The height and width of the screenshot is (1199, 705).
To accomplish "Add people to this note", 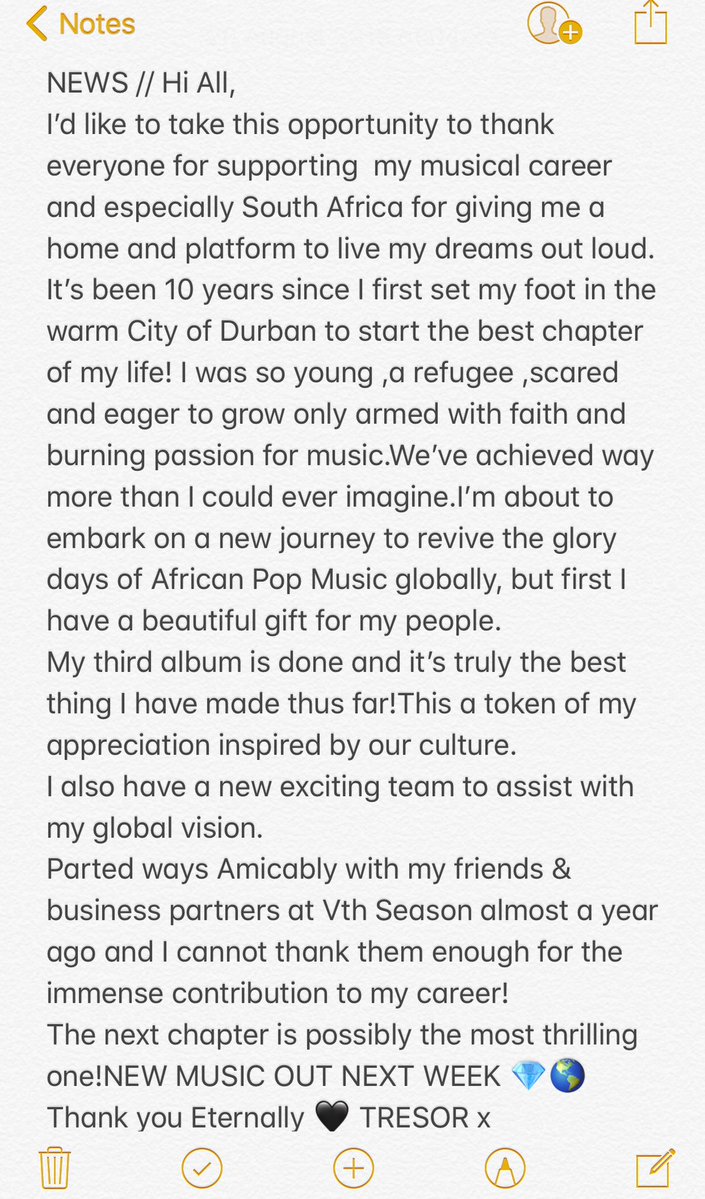I will click(x=554, y=23).
